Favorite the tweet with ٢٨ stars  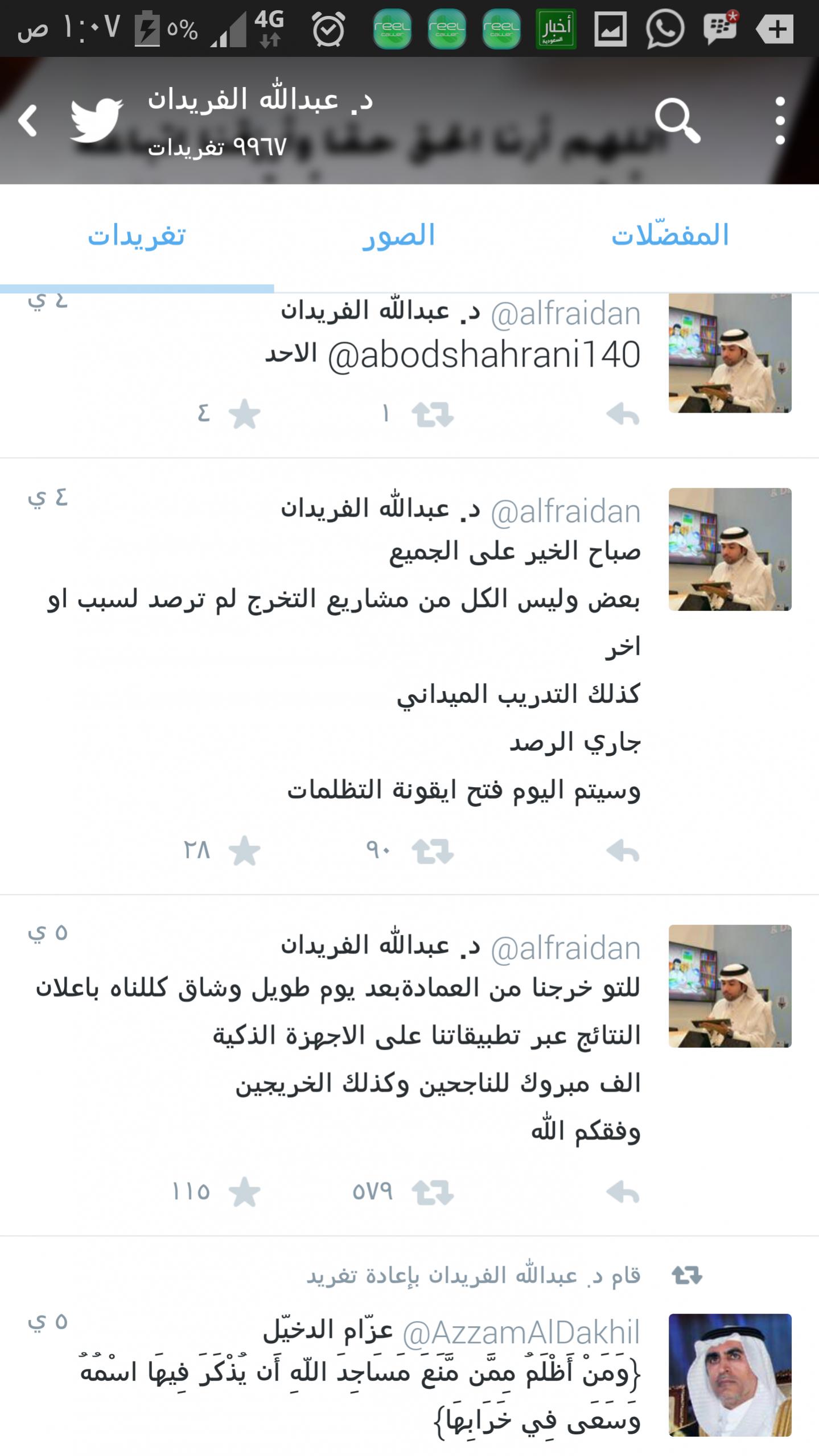[244, 851]
